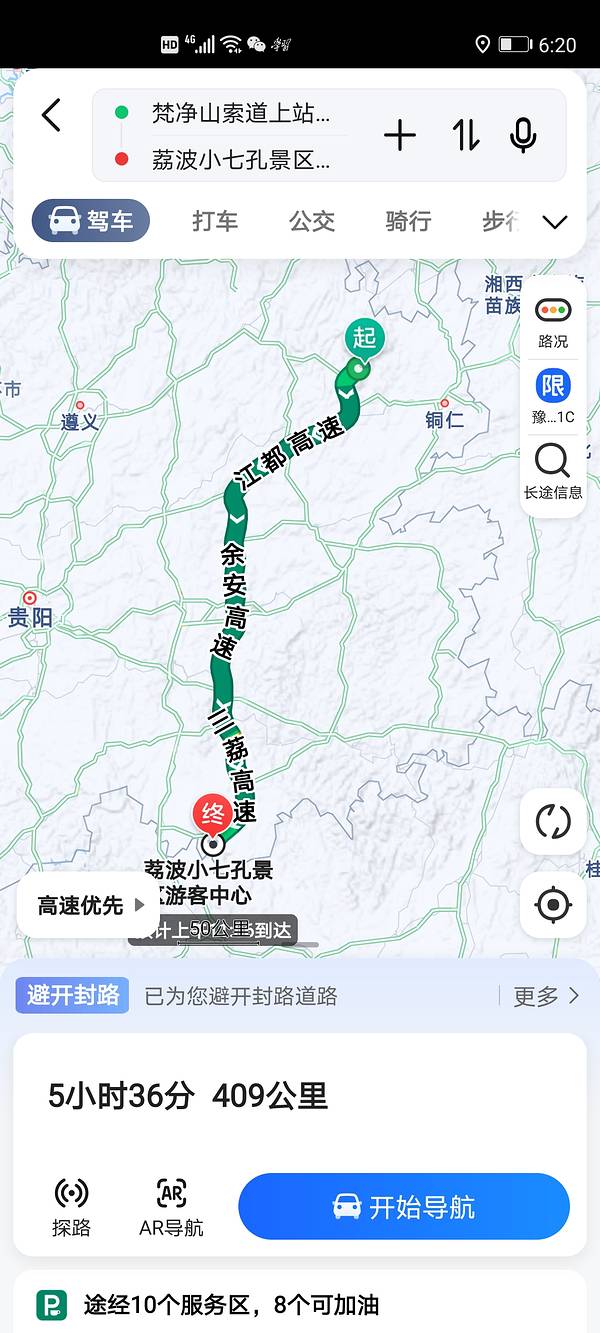Tap 开始导航 to start navigation

point(404,1207)
